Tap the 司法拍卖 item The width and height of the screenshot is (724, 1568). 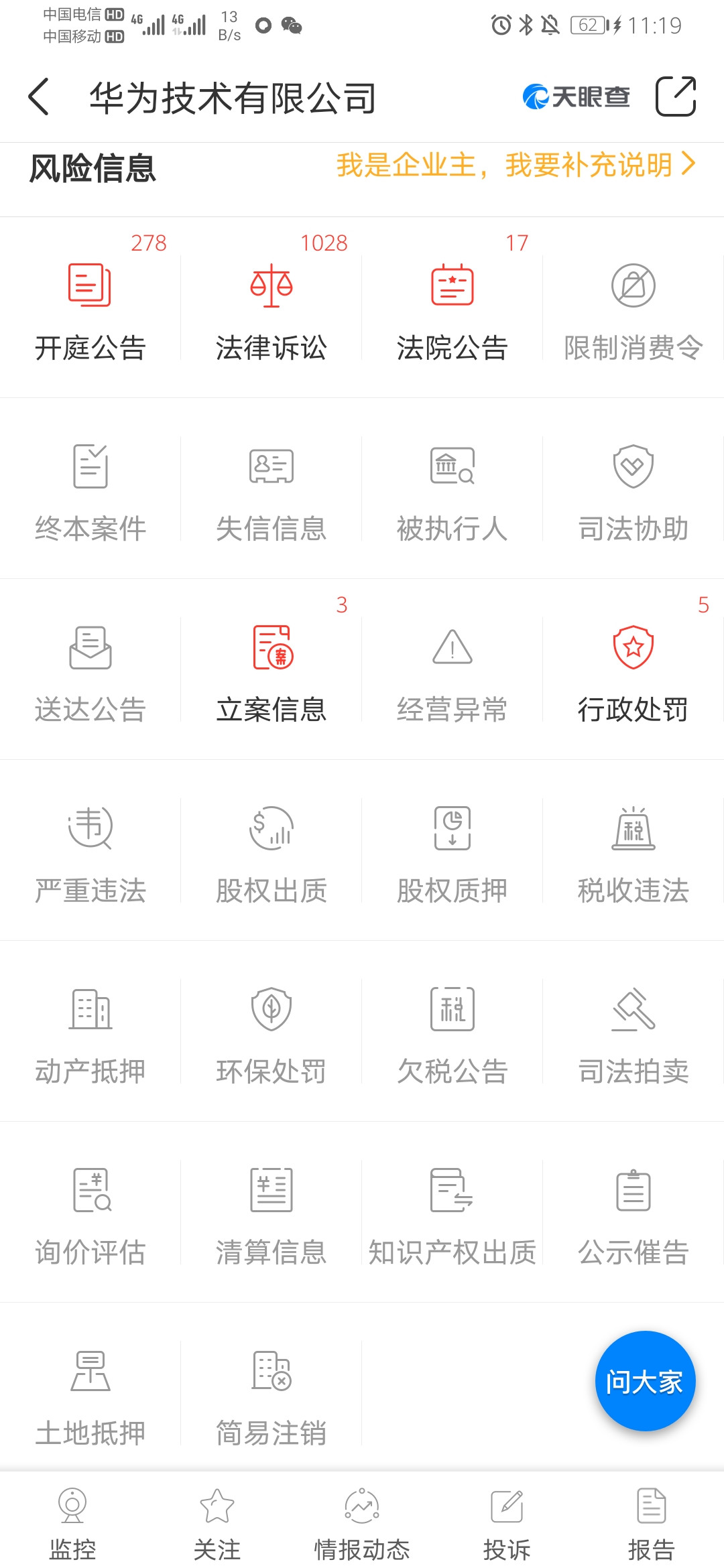633,1031
